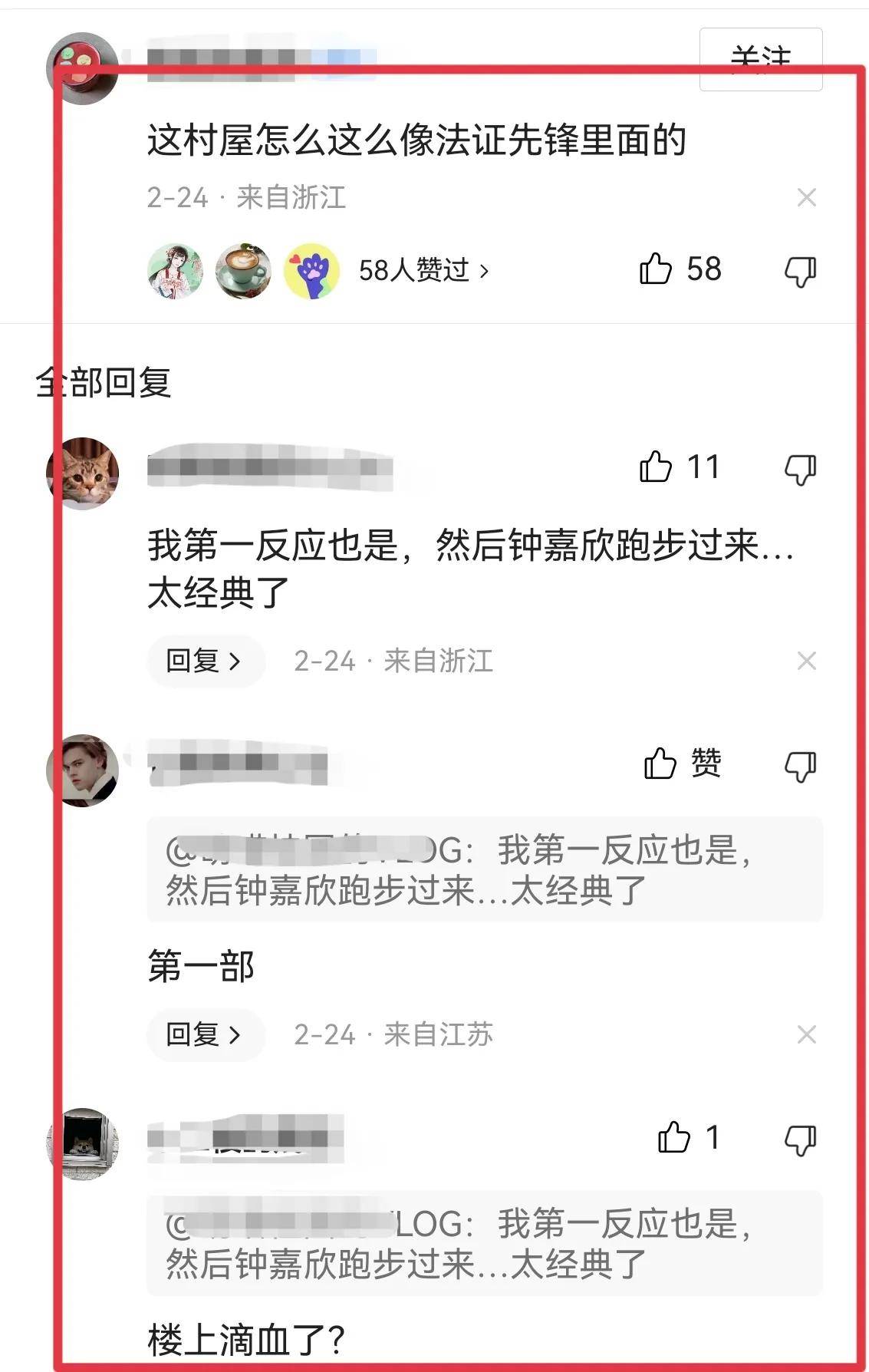Dismiss the 第一部 reply from 江苏
Screen dimensions: 869x1372
(x=806, y=1034)
